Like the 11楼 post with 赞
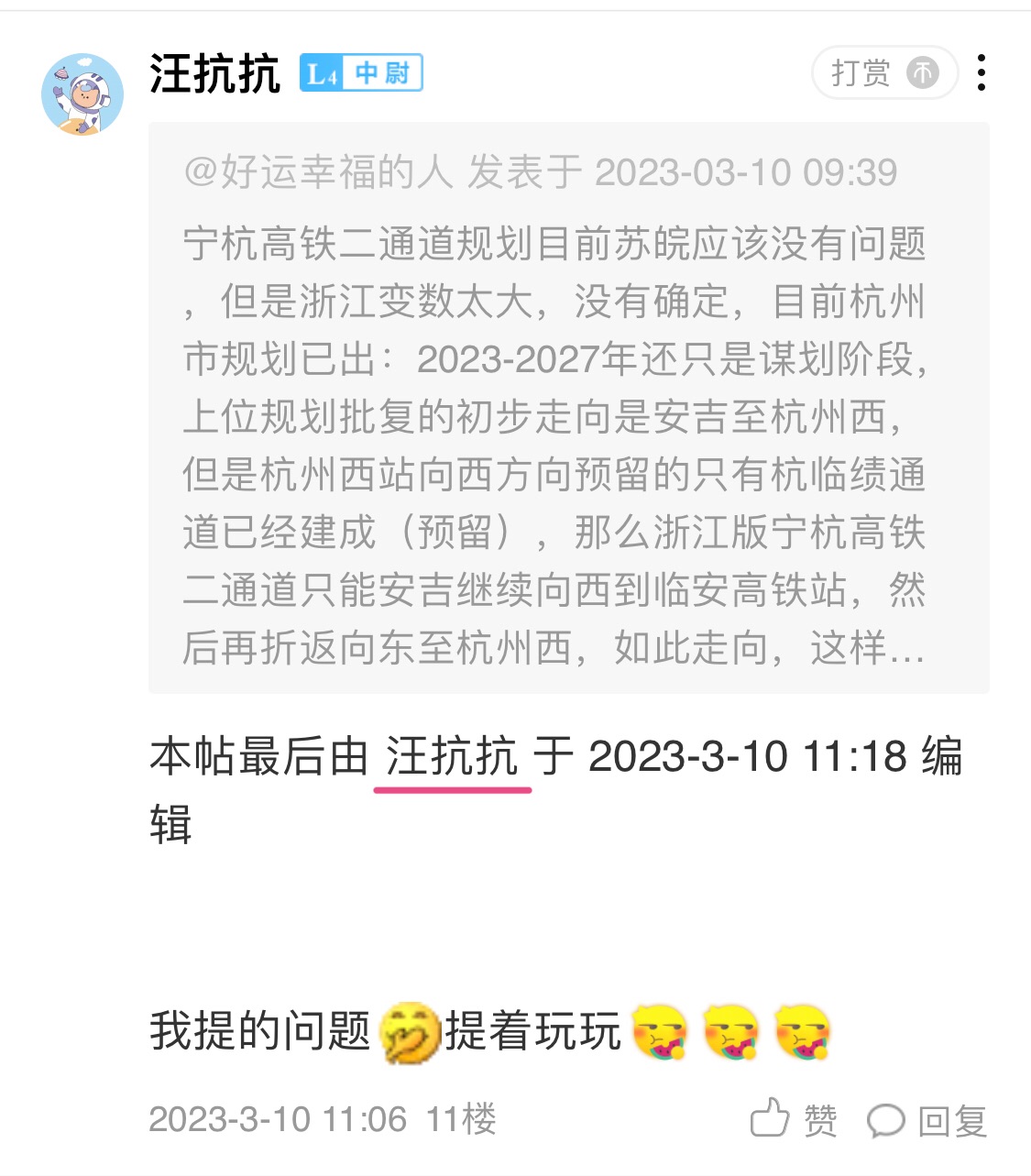 point(794,1120)
